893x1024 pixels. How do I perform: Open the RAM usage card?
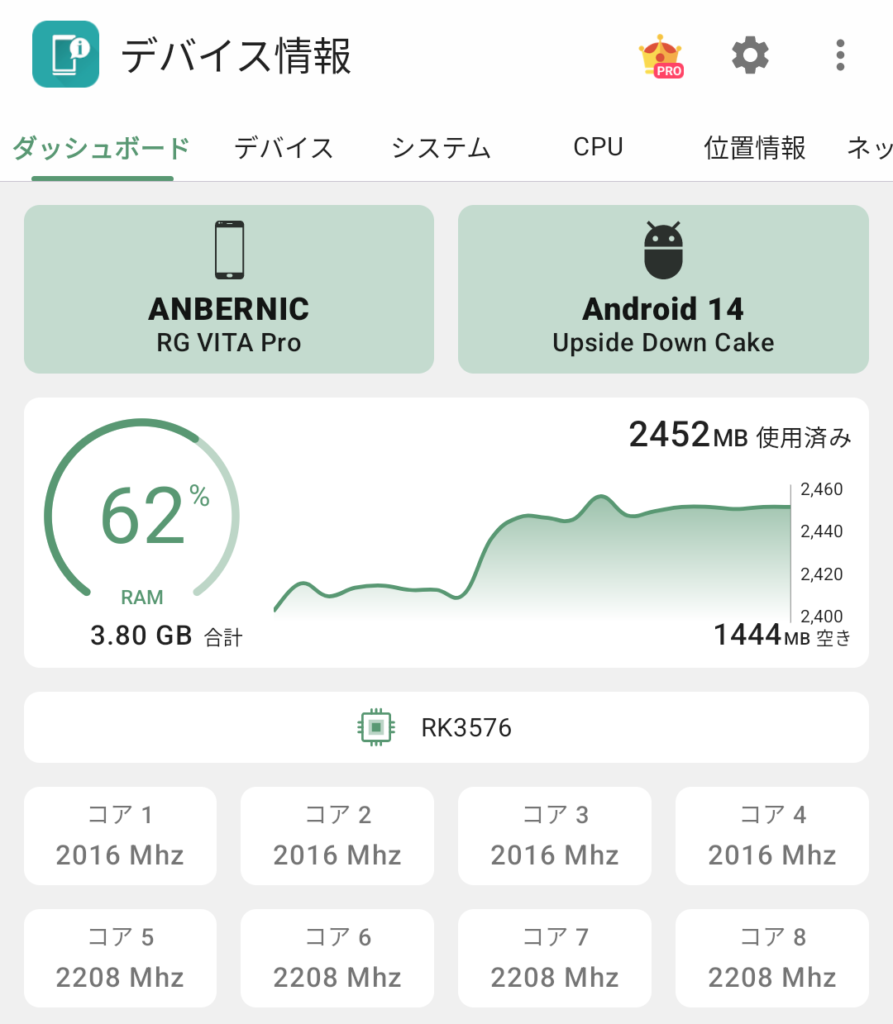coord(446,532)
